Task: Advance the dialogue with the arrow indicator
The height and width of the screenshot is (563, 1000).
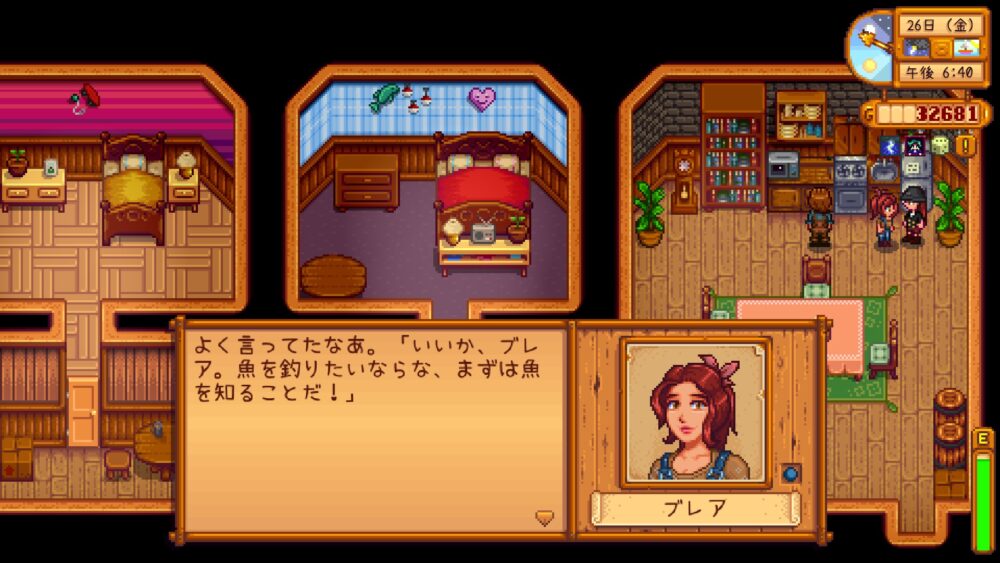Action: coord(544,517)
